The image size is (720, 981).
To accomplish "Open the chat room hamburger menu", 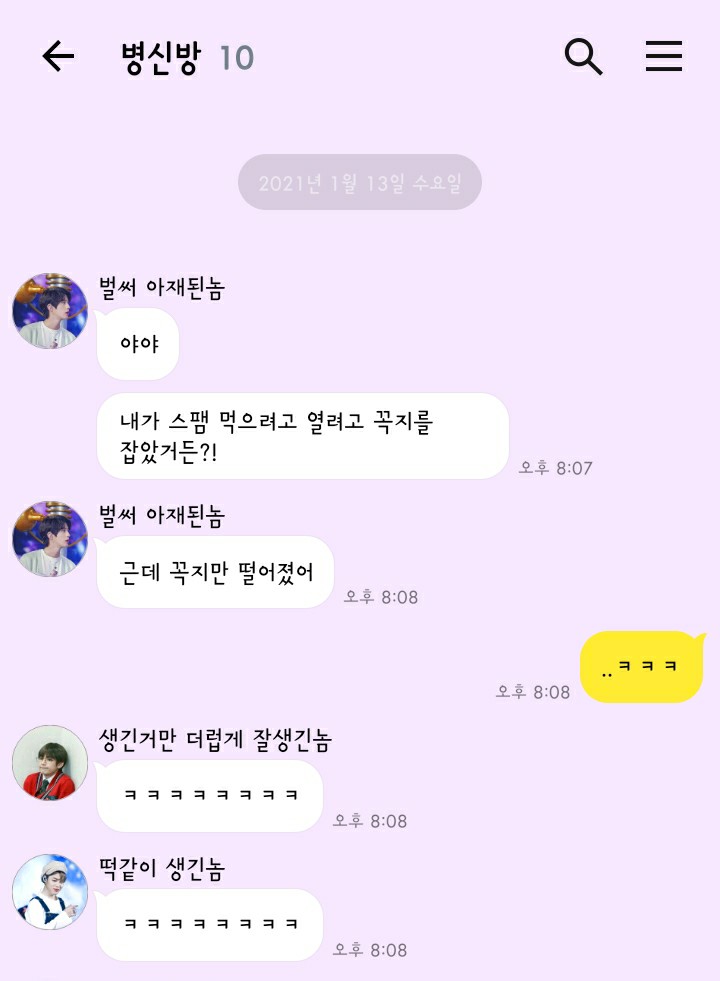I will [663, 57].
